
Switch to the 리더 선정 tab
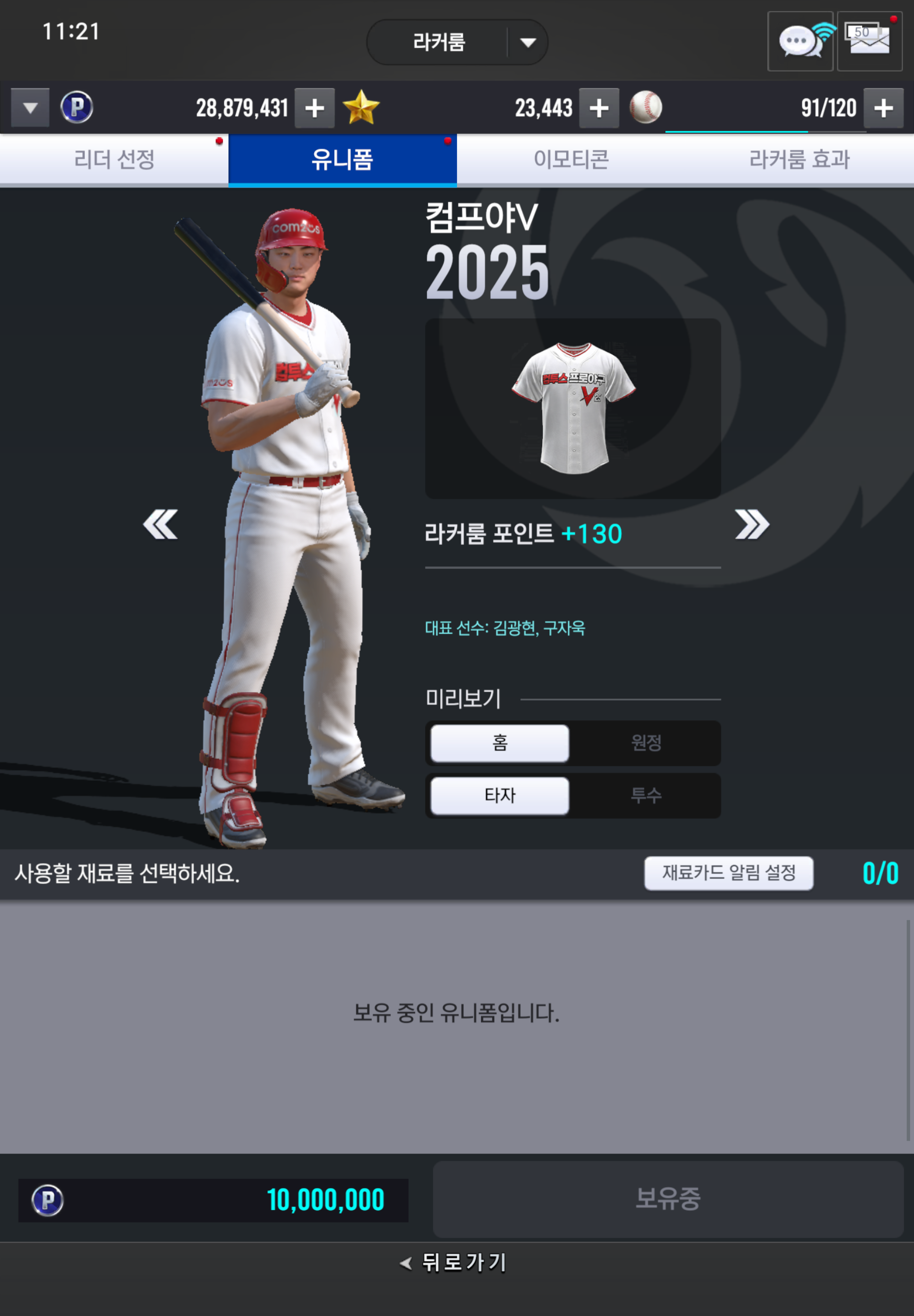114,160
